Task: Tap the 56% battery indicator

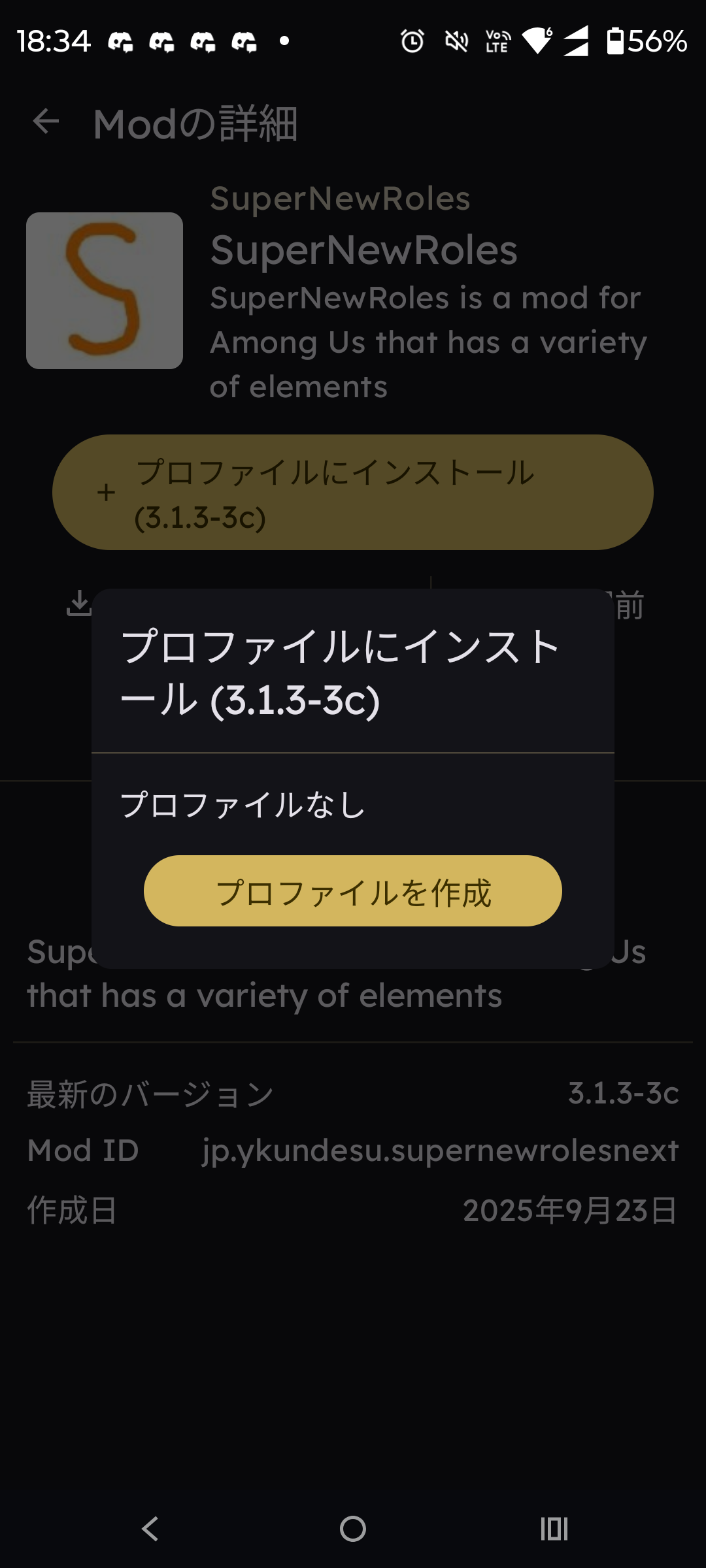Action: click(644, 41)
